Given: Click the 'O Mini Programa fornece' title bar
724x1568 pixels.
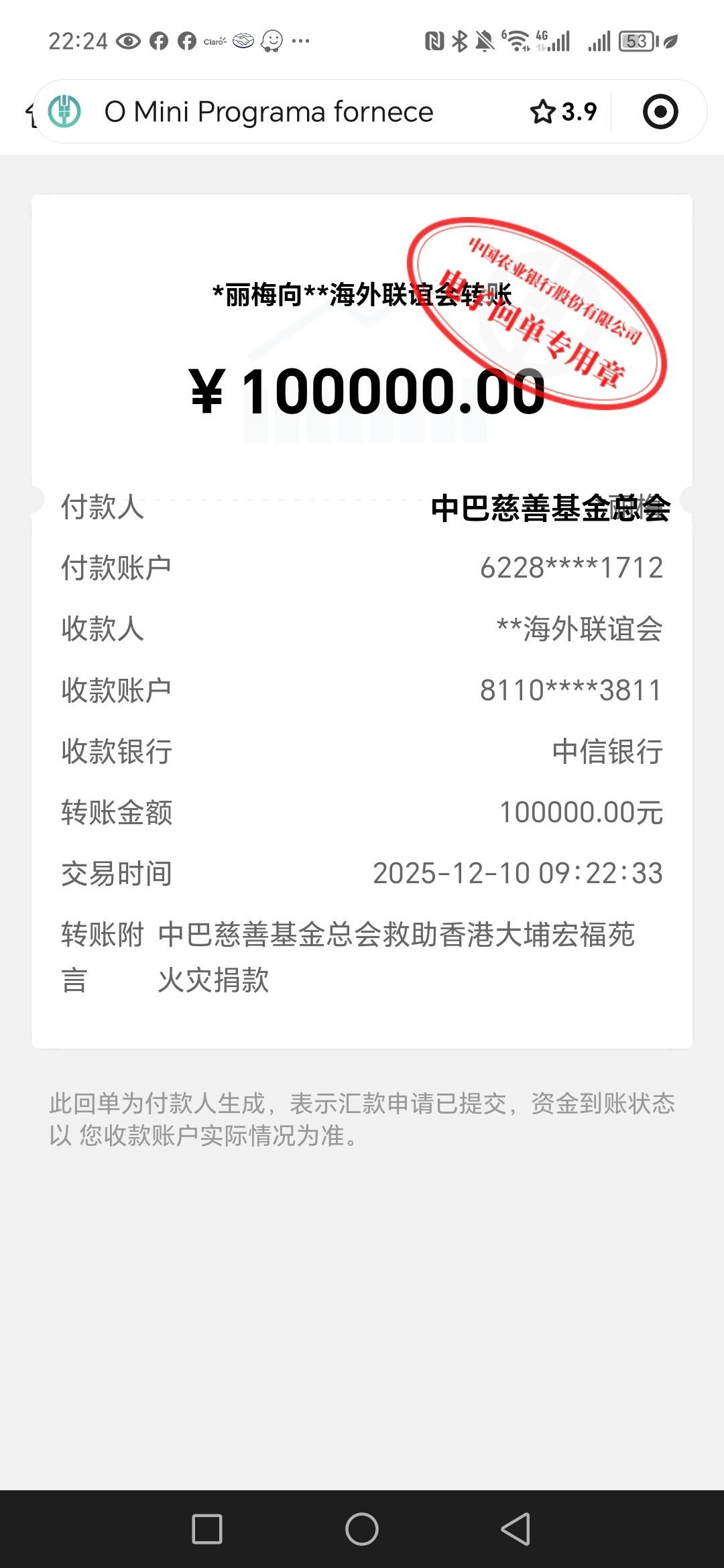Looking at the screenshot, I should [268, 112].
